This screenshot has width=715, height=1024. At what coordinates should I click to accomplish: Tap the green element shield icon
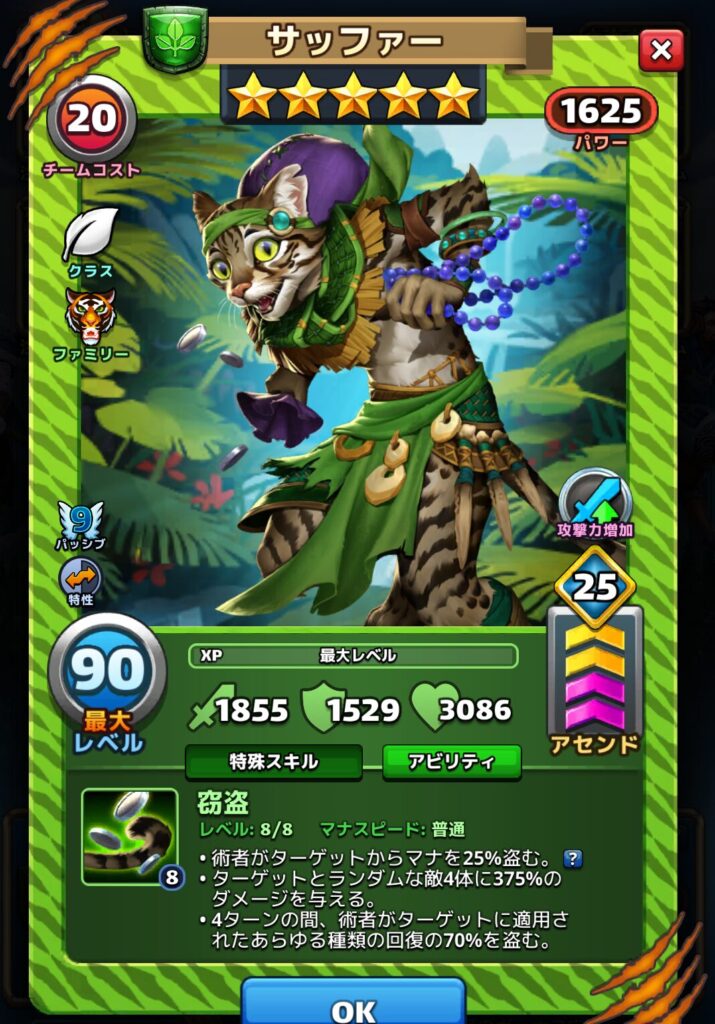(175, 38)
